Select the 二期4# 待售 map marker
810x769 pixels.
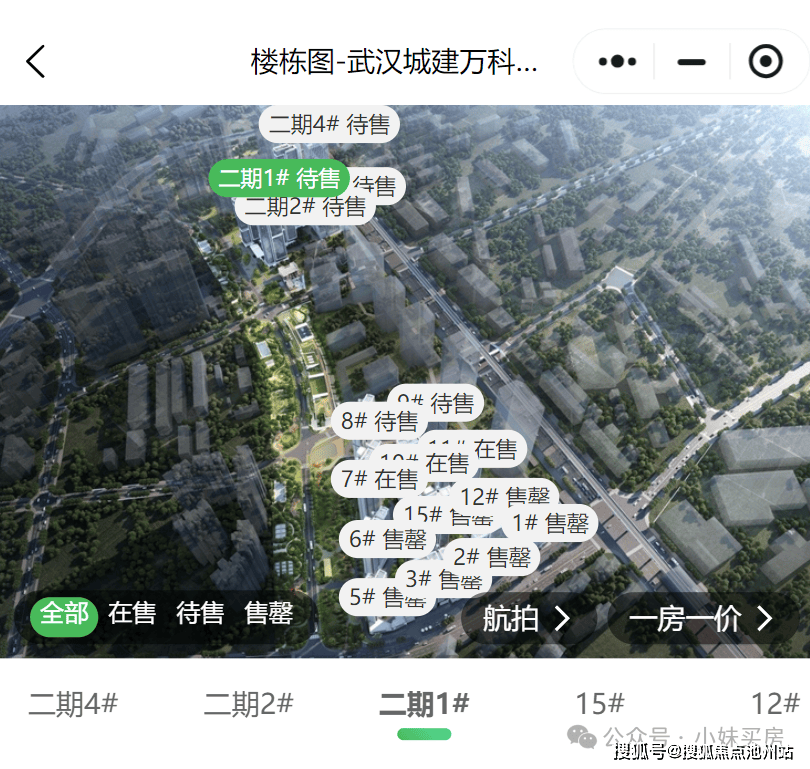click(329, 124)
